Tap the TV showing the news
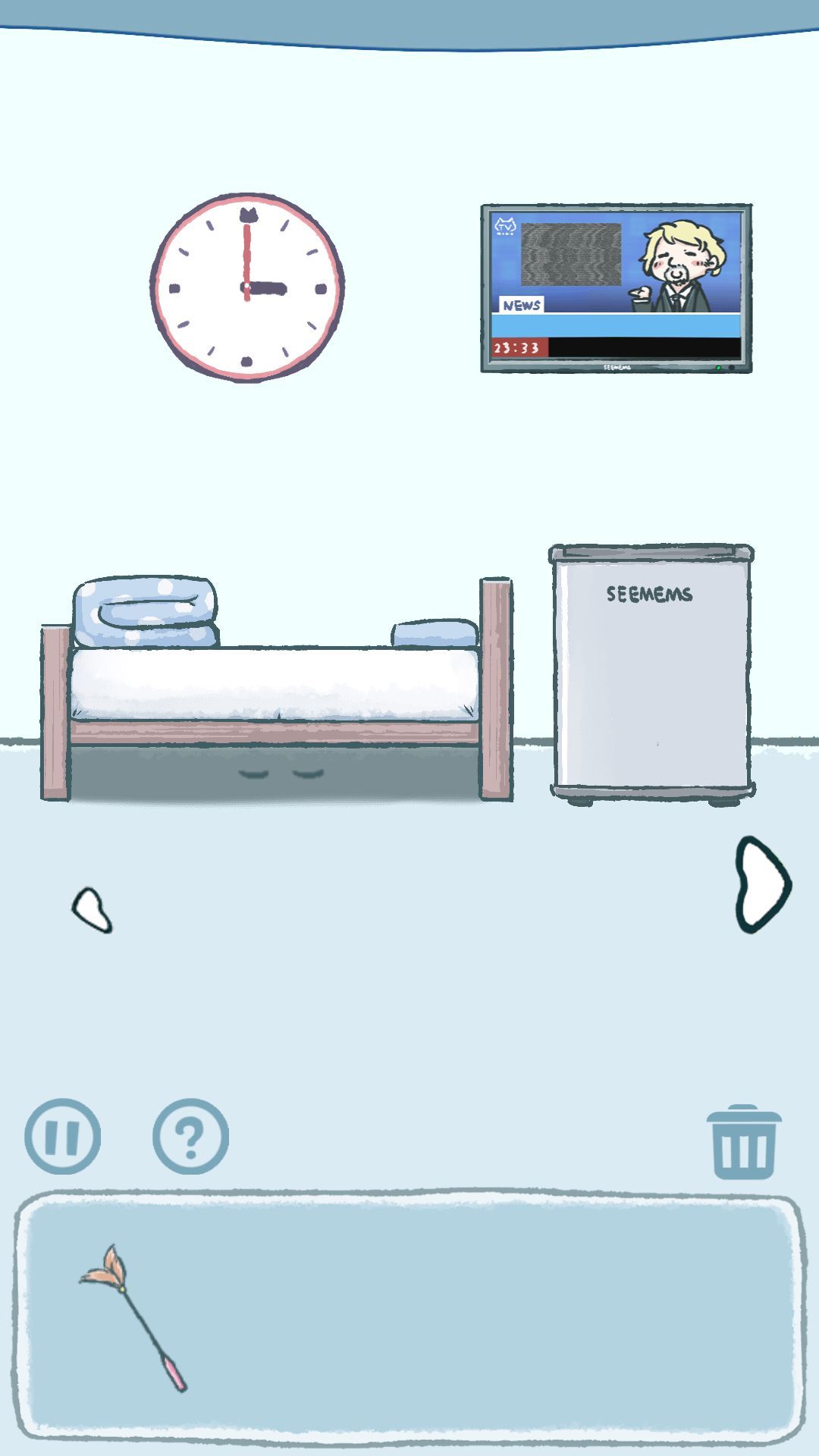Viewport: 819px width, 1456px height. [616, 288]
